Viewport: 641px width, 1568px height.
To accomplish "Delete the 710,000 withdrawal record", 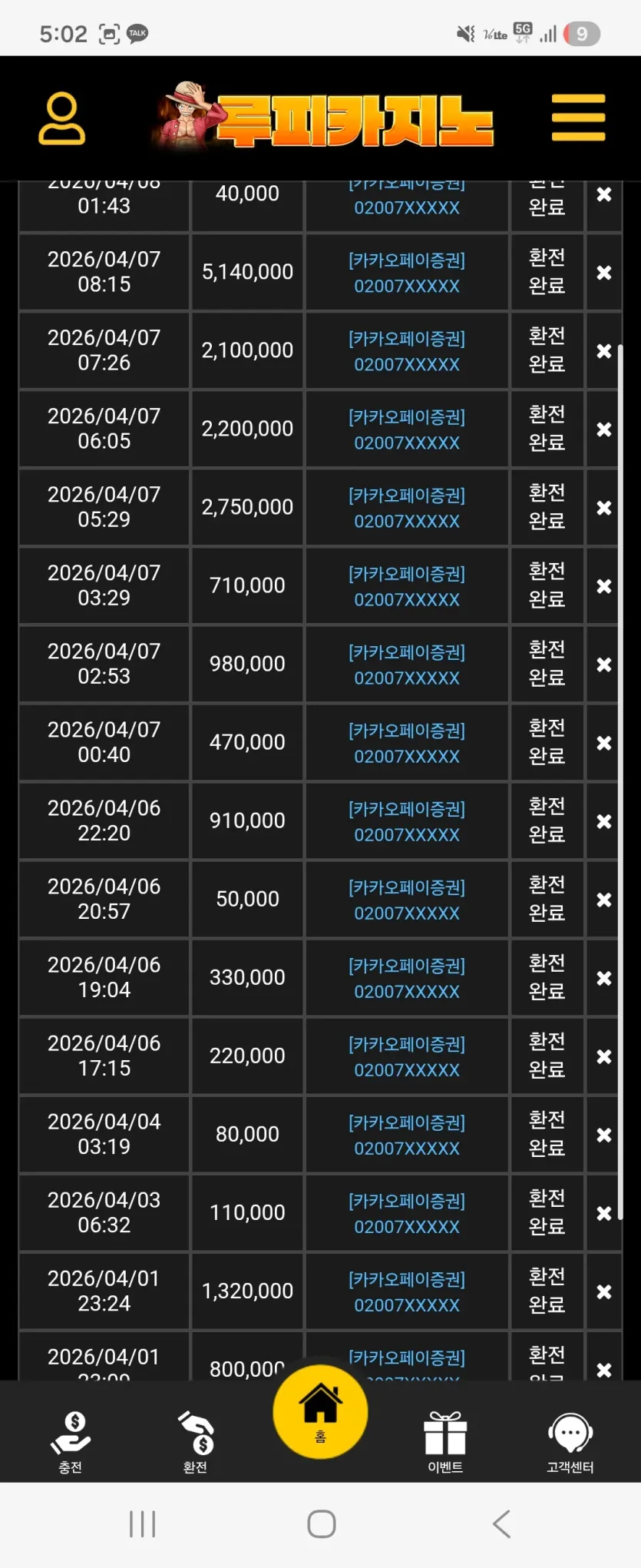I will click(x=604, y=586).
